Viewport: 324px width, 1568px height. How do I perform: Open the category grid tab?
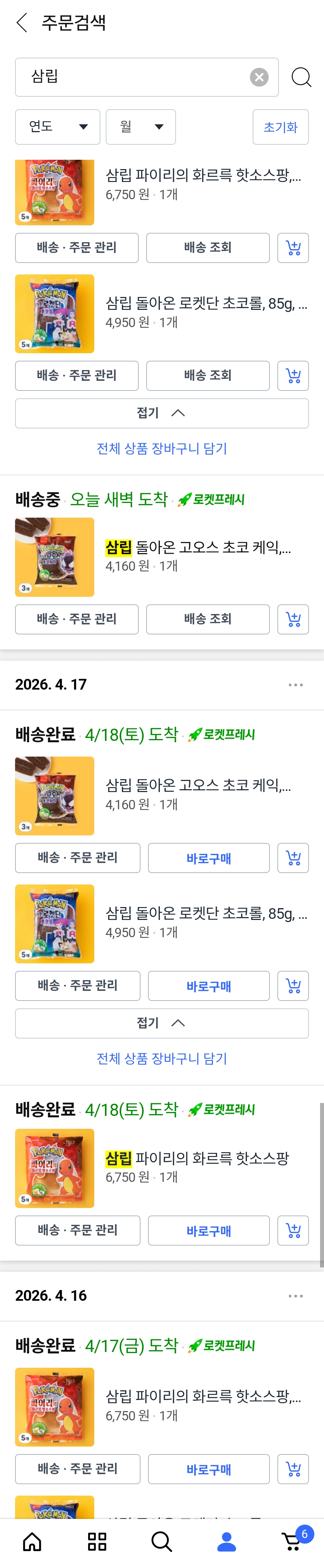coord(97,1542)
